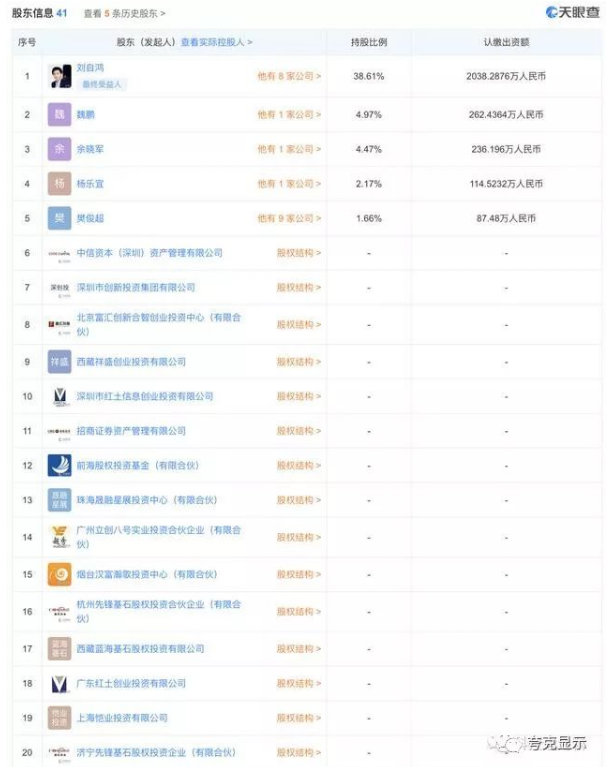Open 股权结构 for 深圳市创新投资集团有限公司

coord(299,287)
